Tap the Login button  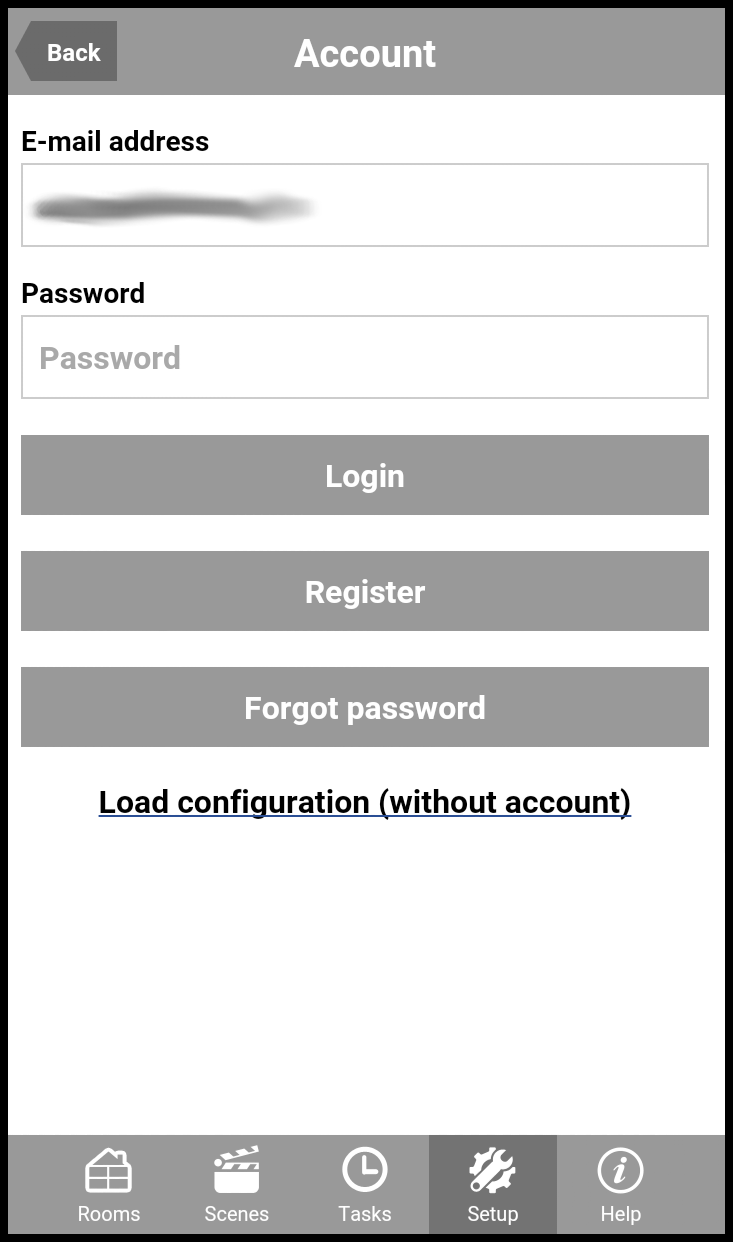pyautogui.click(x=364, y=475)
